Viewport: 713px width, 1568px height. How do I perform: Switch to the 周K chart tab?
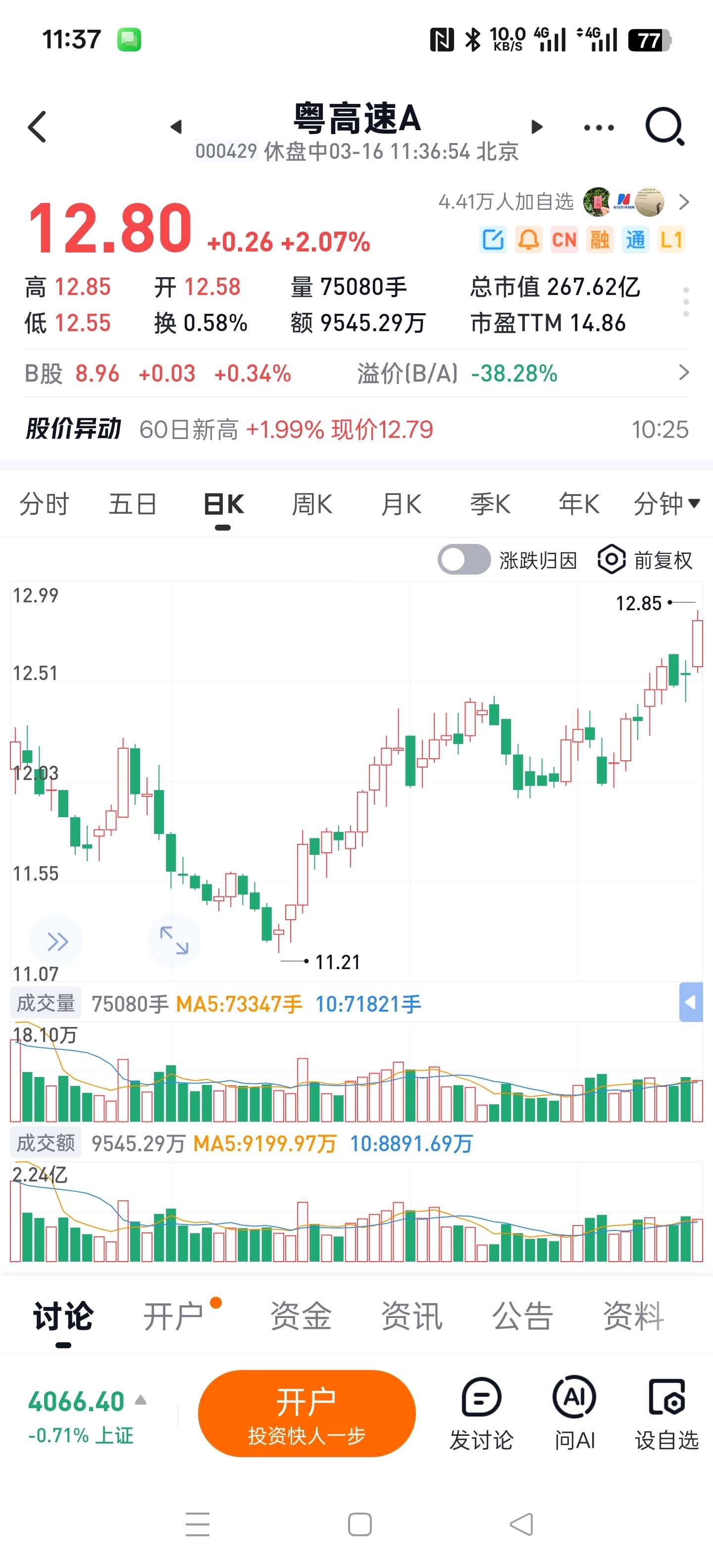pyautogui.click(x=312, y=504)
